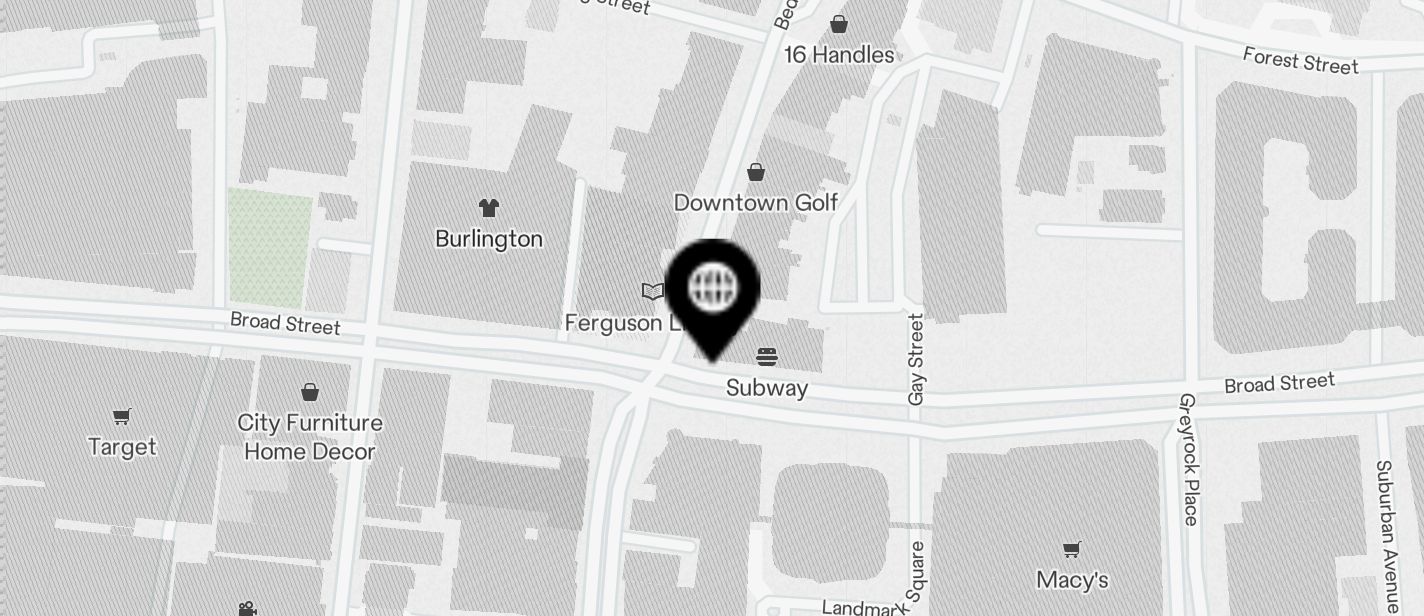Open the 16 Handles shop marker

838,25
